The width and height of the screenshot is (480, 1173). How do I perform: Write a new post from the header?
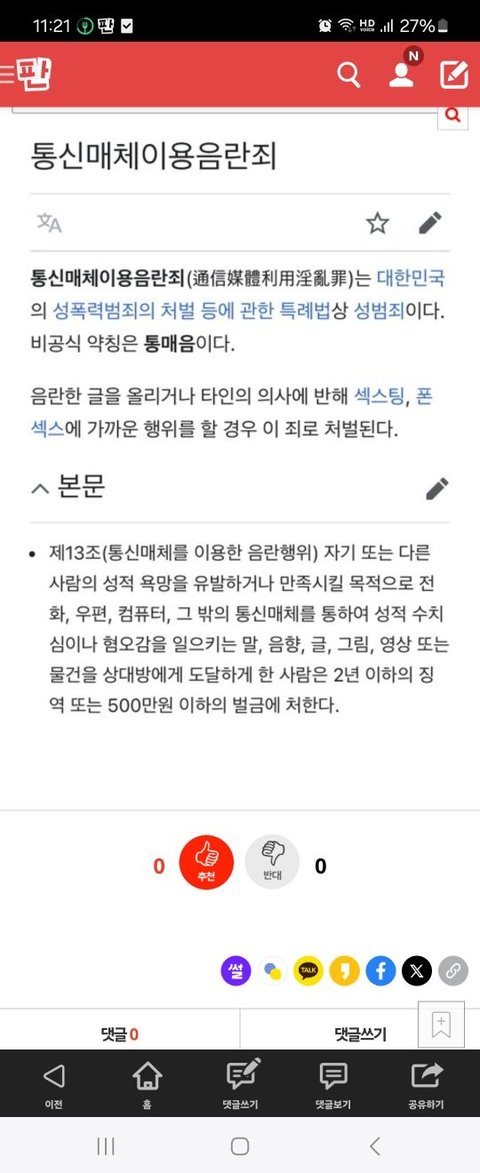pos(454,75)
